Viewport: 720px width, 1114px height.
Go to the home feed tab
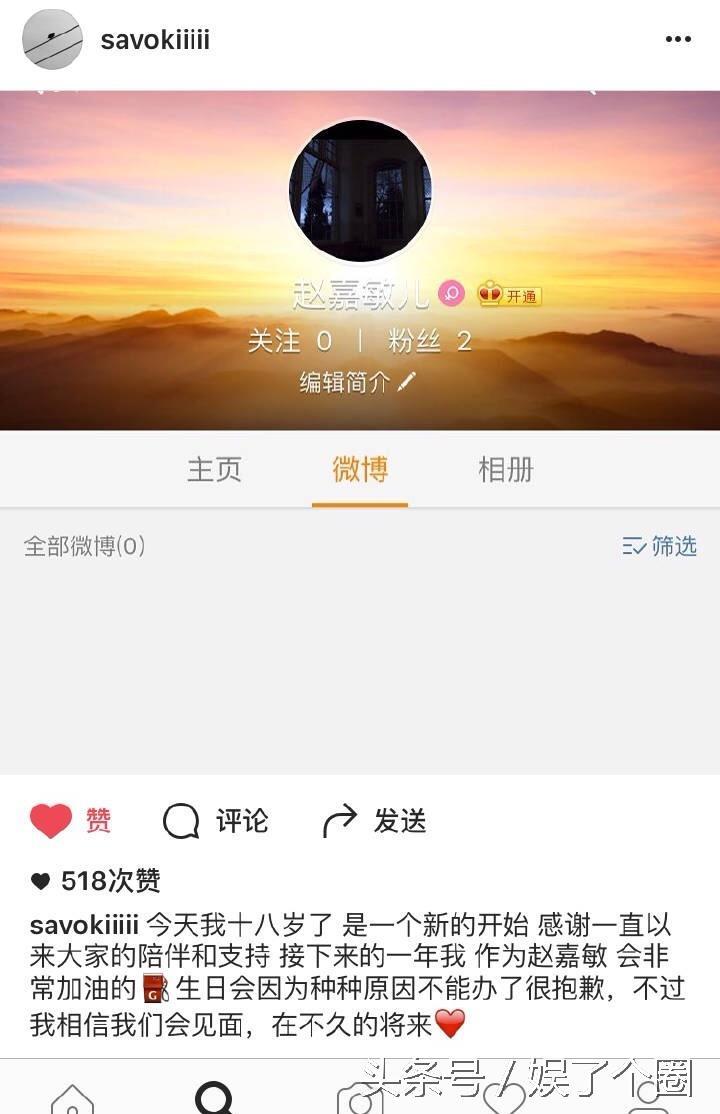coord(72,1100)
